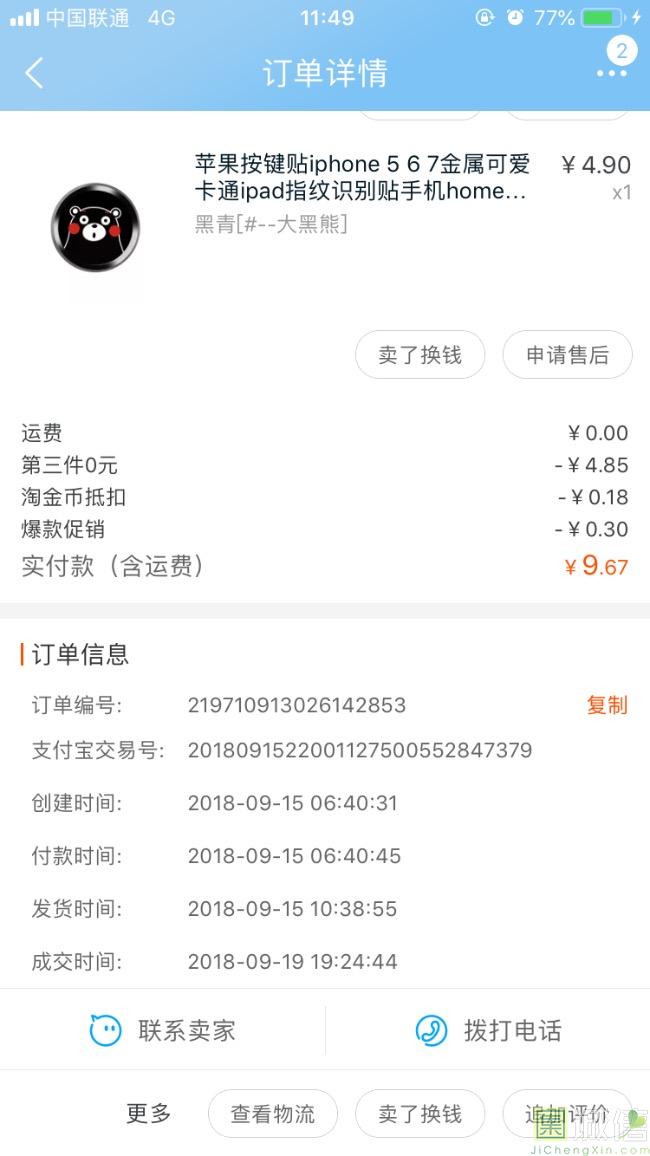Call the seller with 拨打电话
Screen dimensions: 650x1156
point(488,1030)
